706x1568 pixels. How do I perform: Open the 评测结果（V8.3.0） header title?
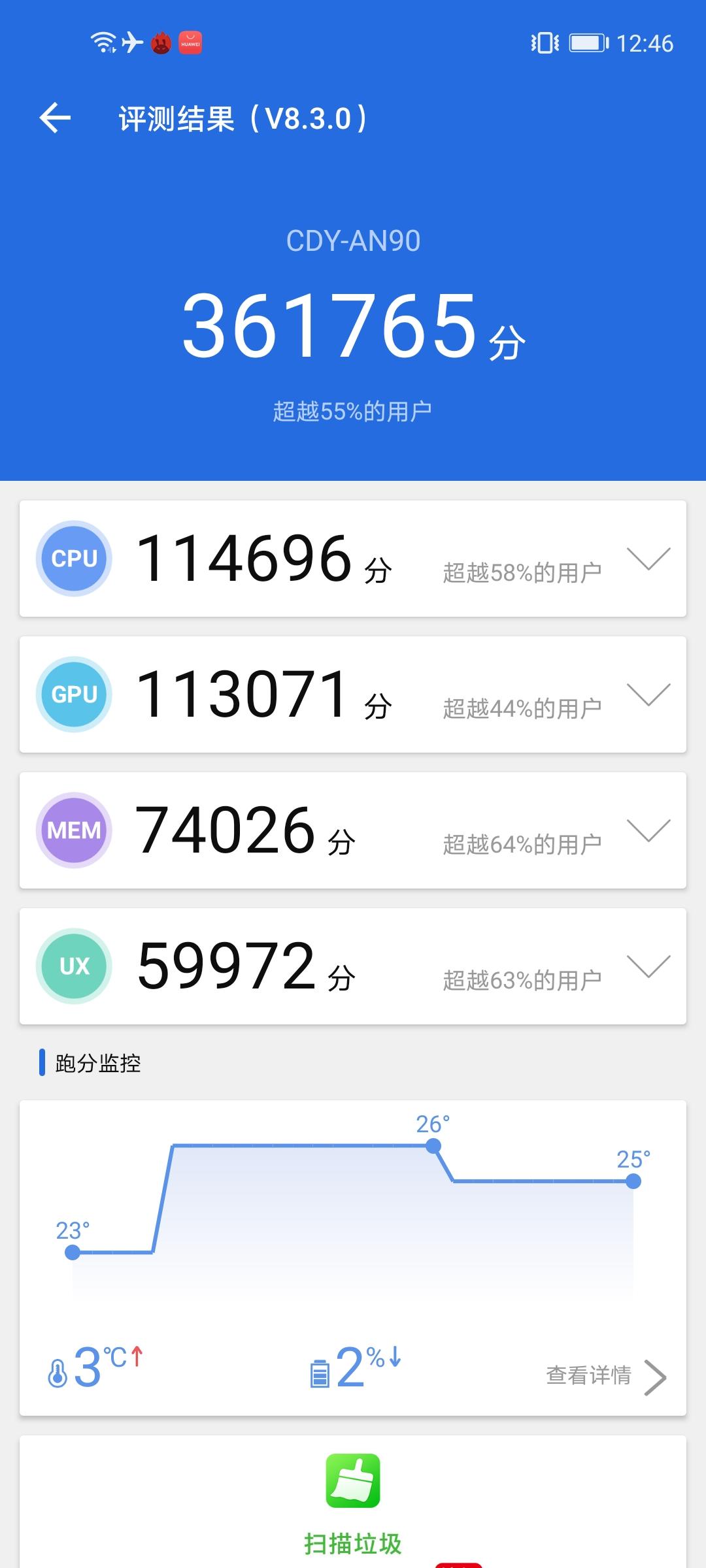coord(242,118)
